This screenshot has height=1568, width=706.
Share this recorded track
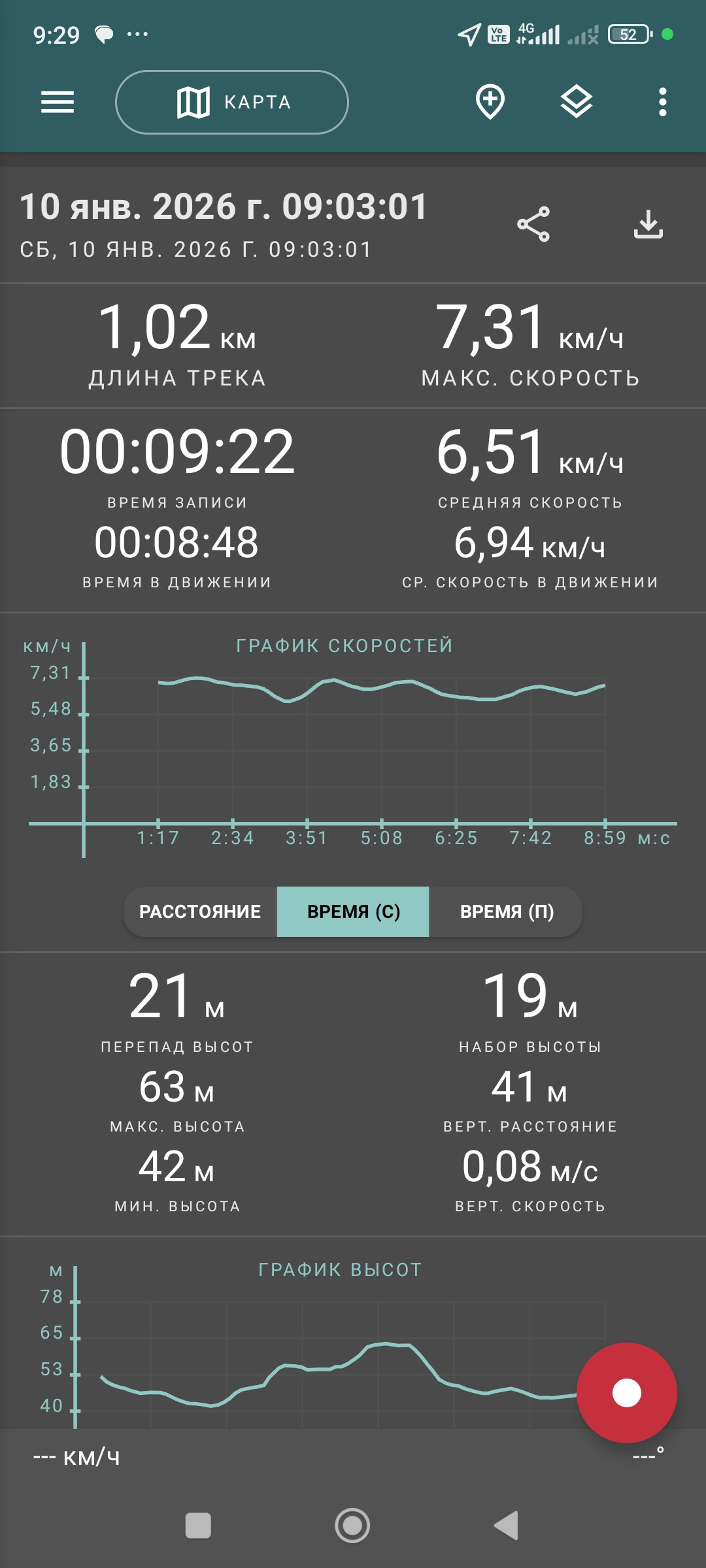coord(533,224)
